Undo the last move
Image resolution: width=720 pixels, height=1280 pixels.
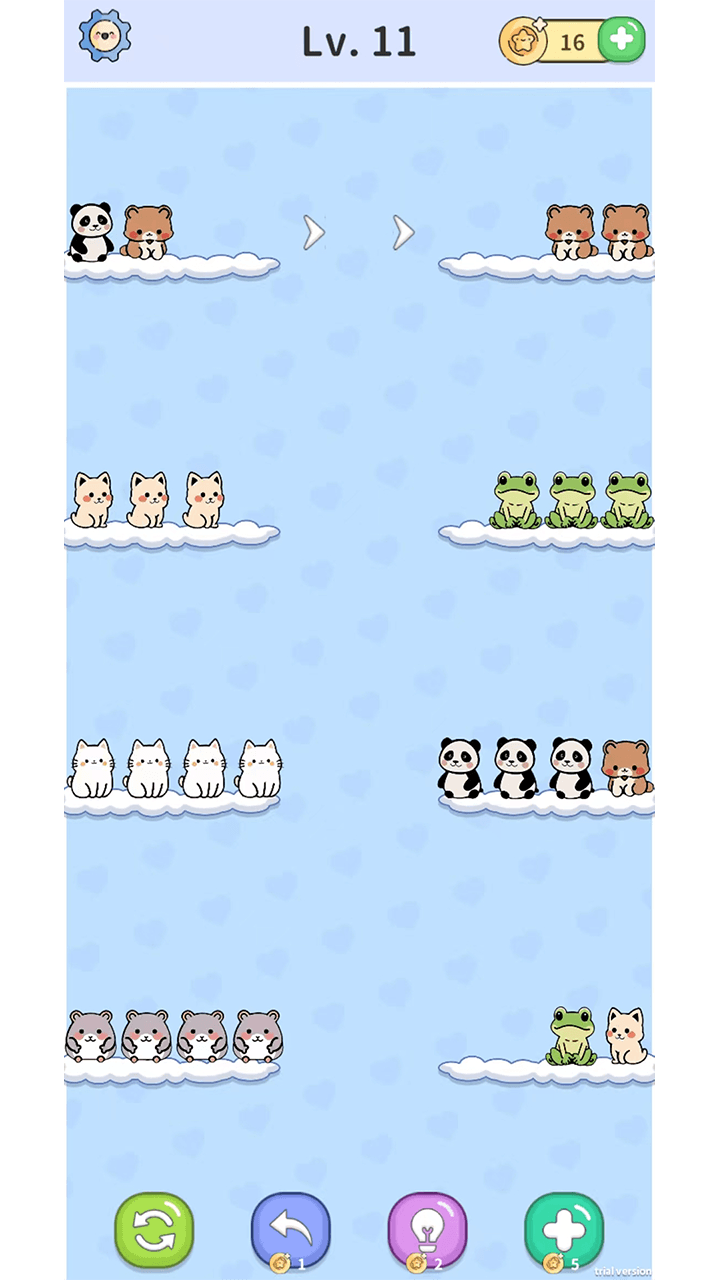291,1231
